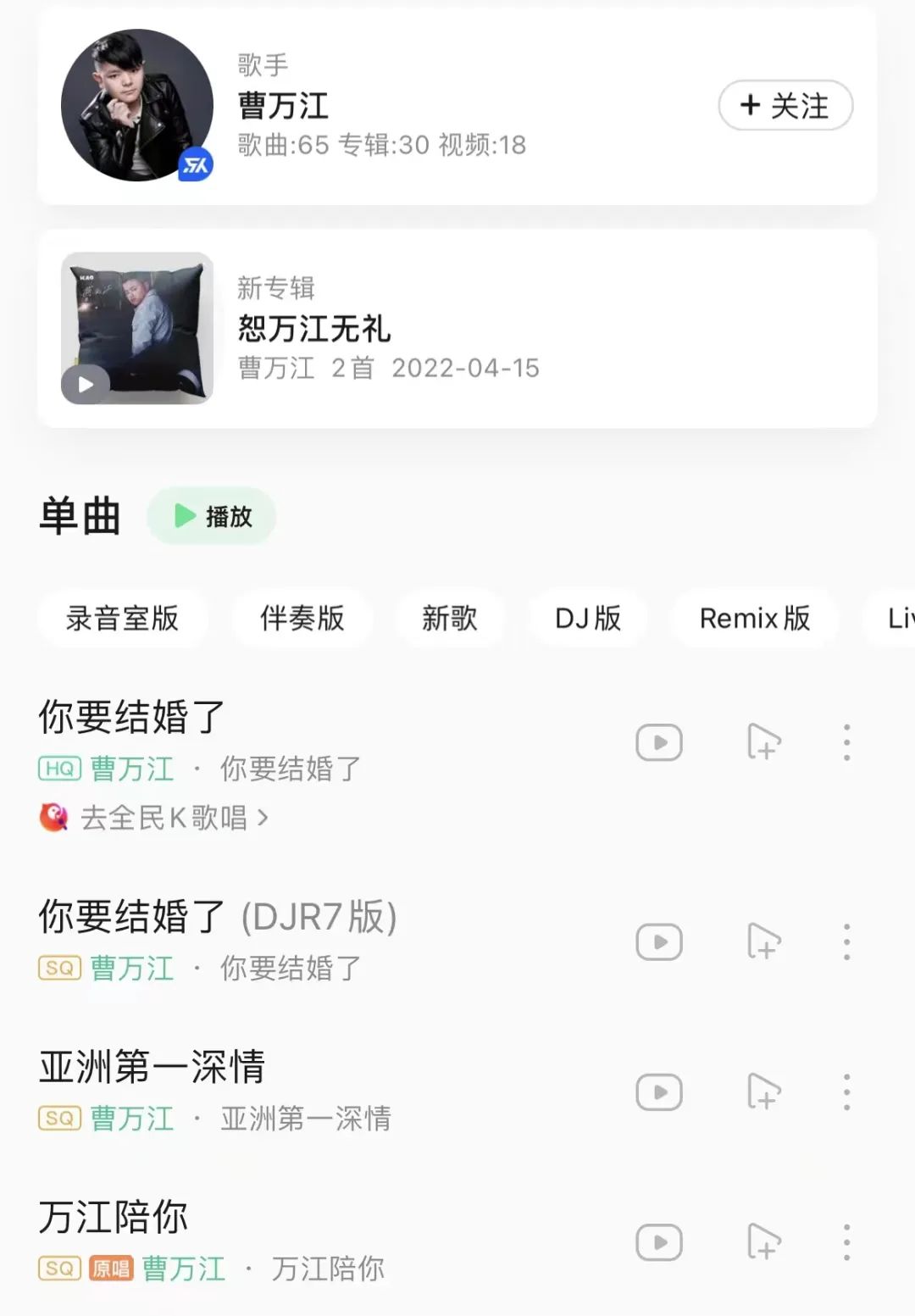Image resolution: width=915 pixels, height=1316 pixels.
Task: Switch to the 录音室版 category
Action: (x=124, y=619)
